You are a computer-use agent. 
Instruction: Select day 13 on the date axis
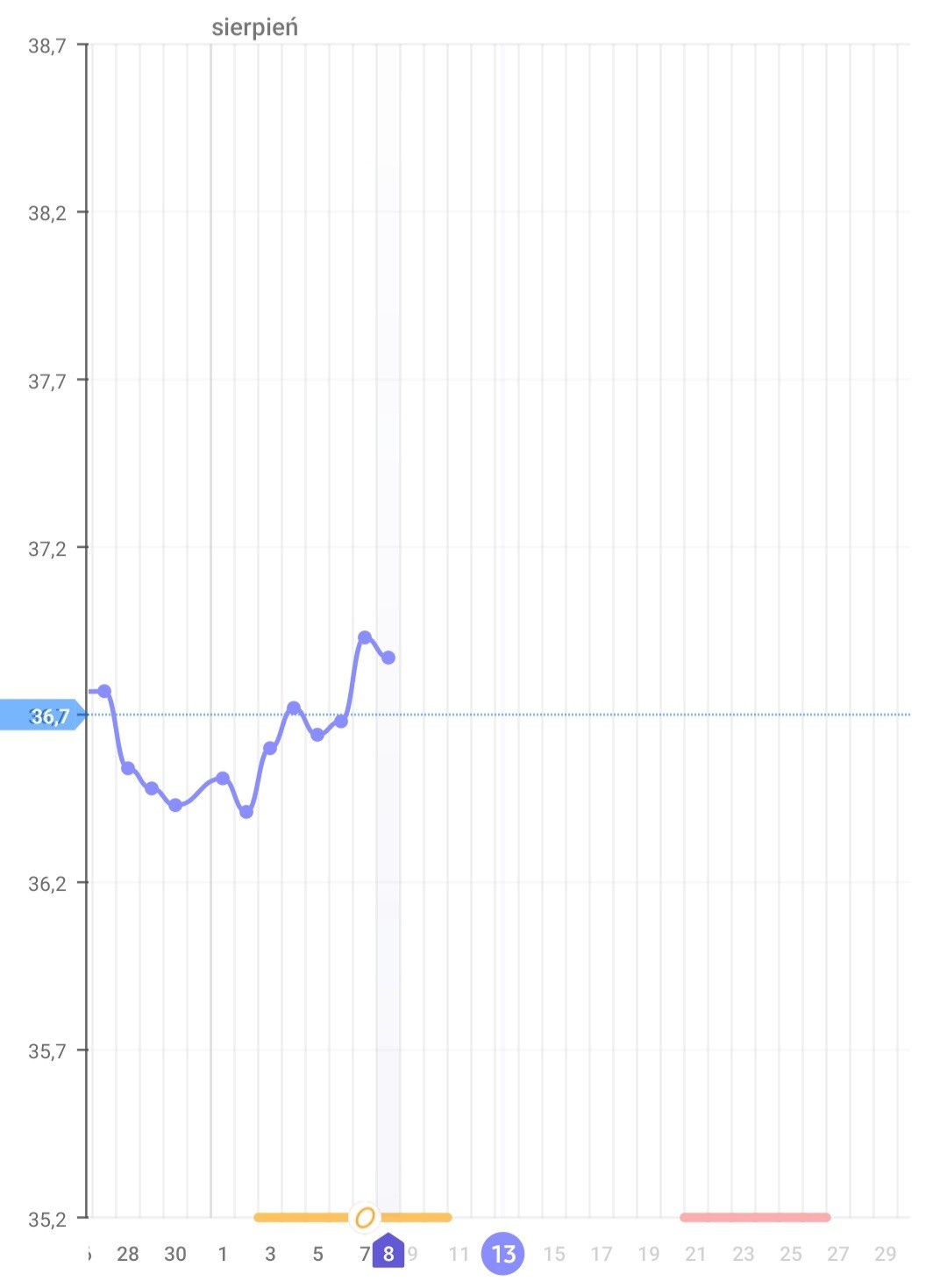tap(503, 1254)
